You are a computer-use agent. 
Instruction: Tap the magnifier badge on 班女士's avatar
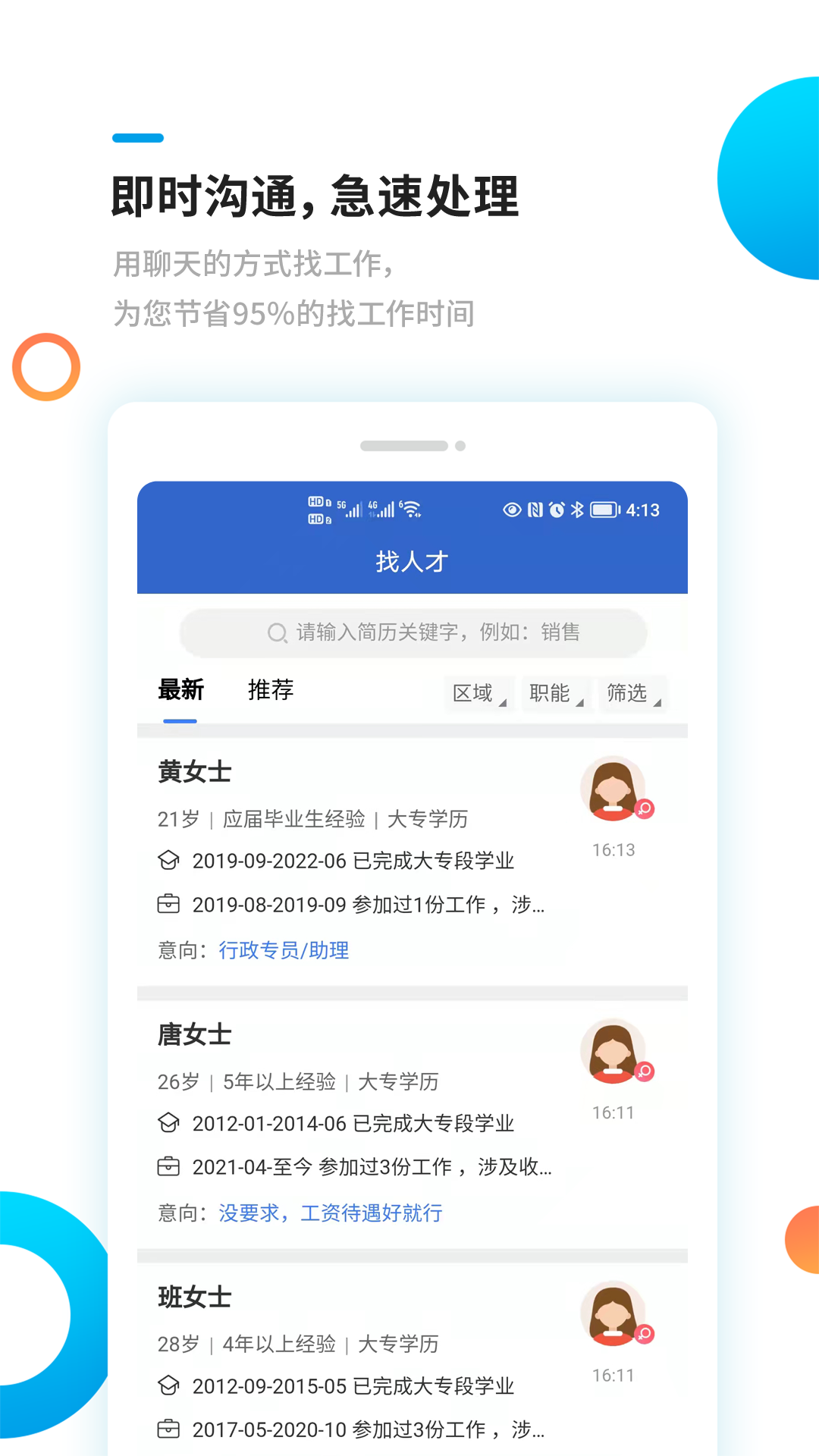644,1333
